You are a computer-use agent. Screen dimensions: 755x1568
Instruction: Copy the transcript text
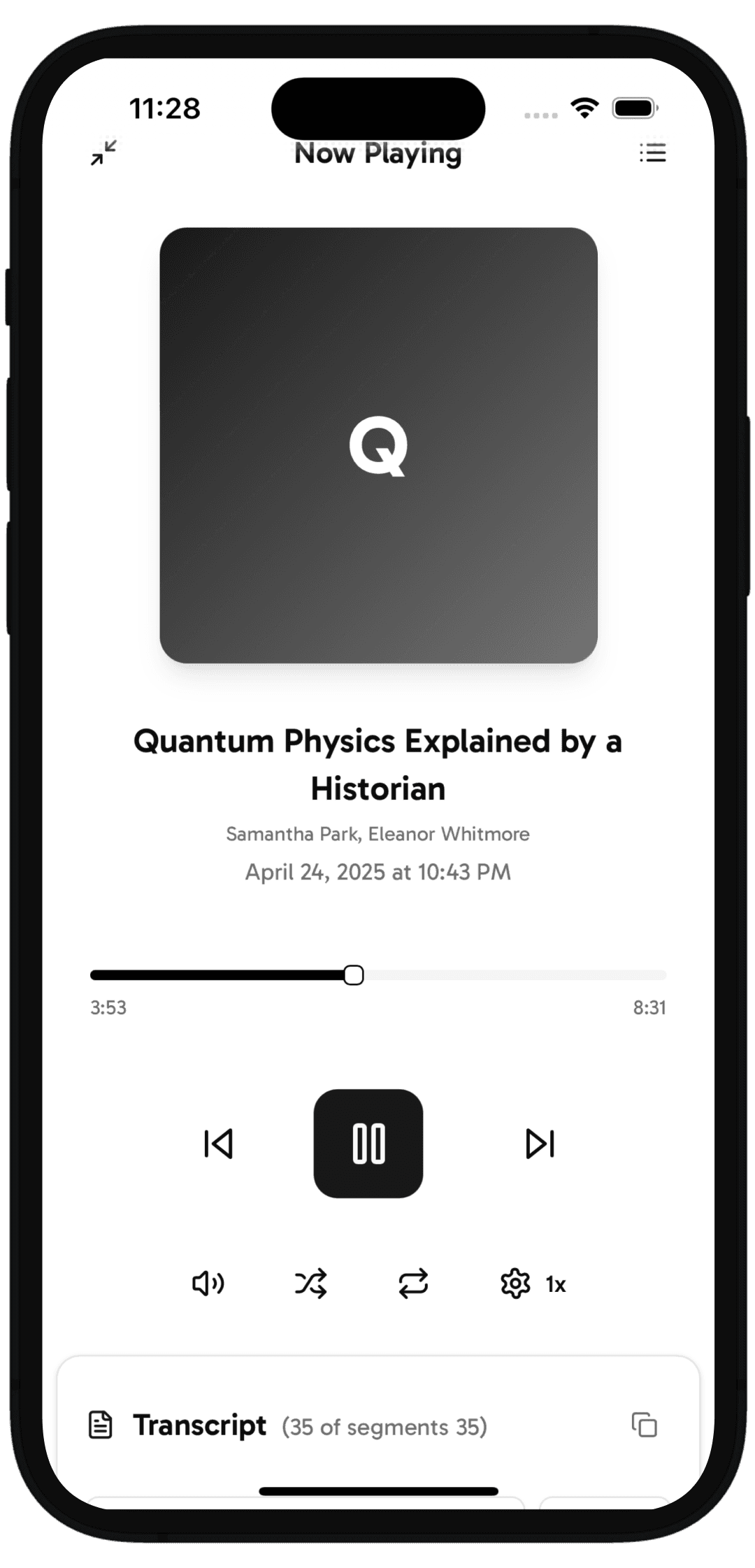pyautogui.click(x=644, y=1425)
